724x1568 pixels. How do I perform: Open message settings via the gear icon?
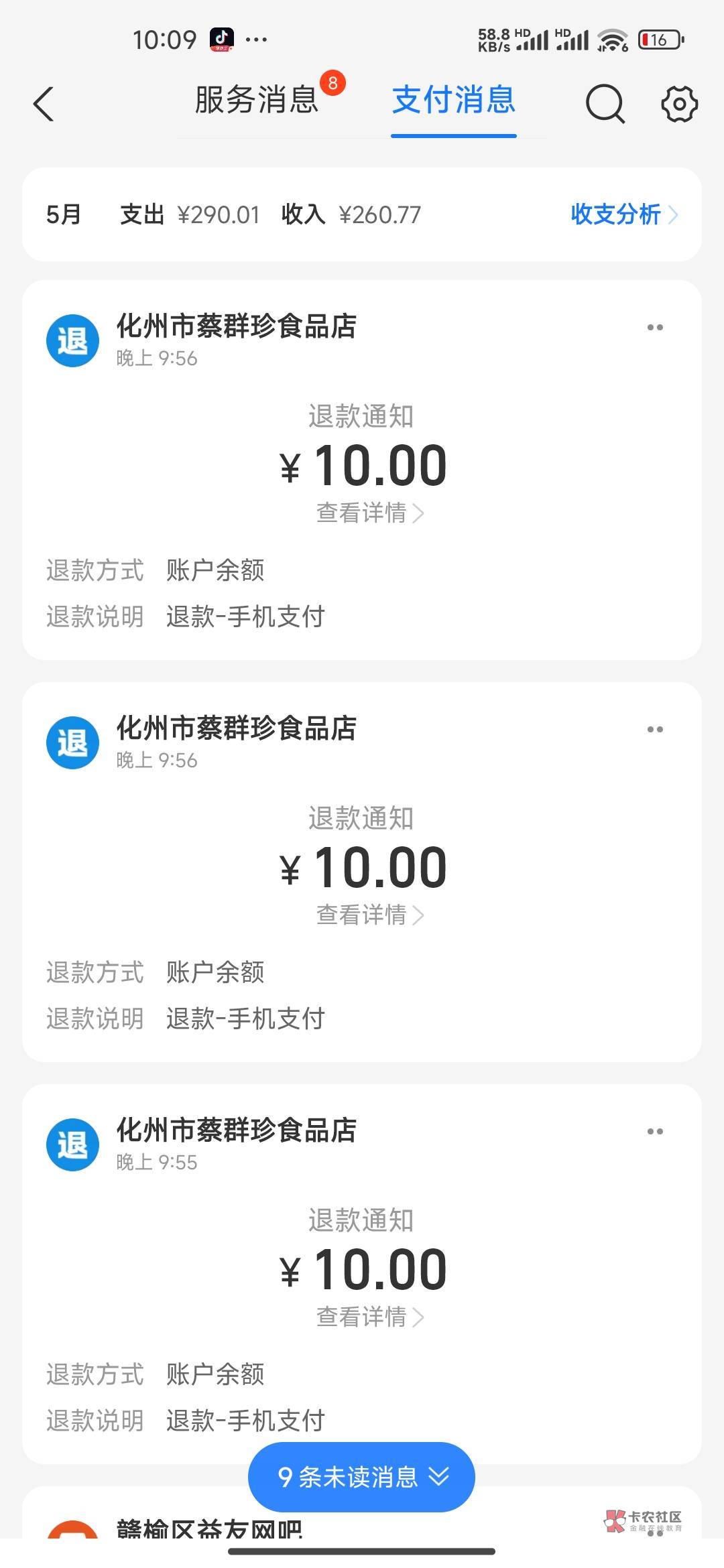(x=679, y=105)
